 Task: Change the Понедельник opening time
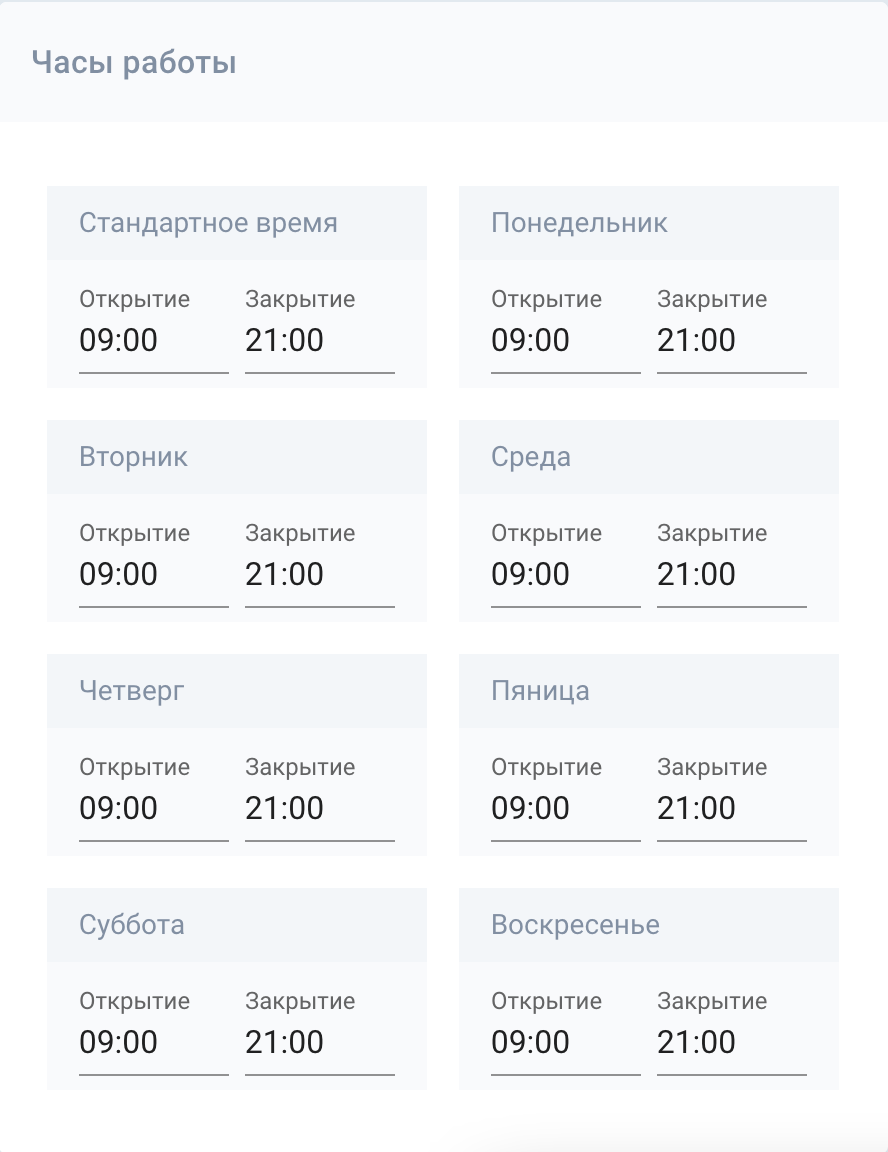565,341
